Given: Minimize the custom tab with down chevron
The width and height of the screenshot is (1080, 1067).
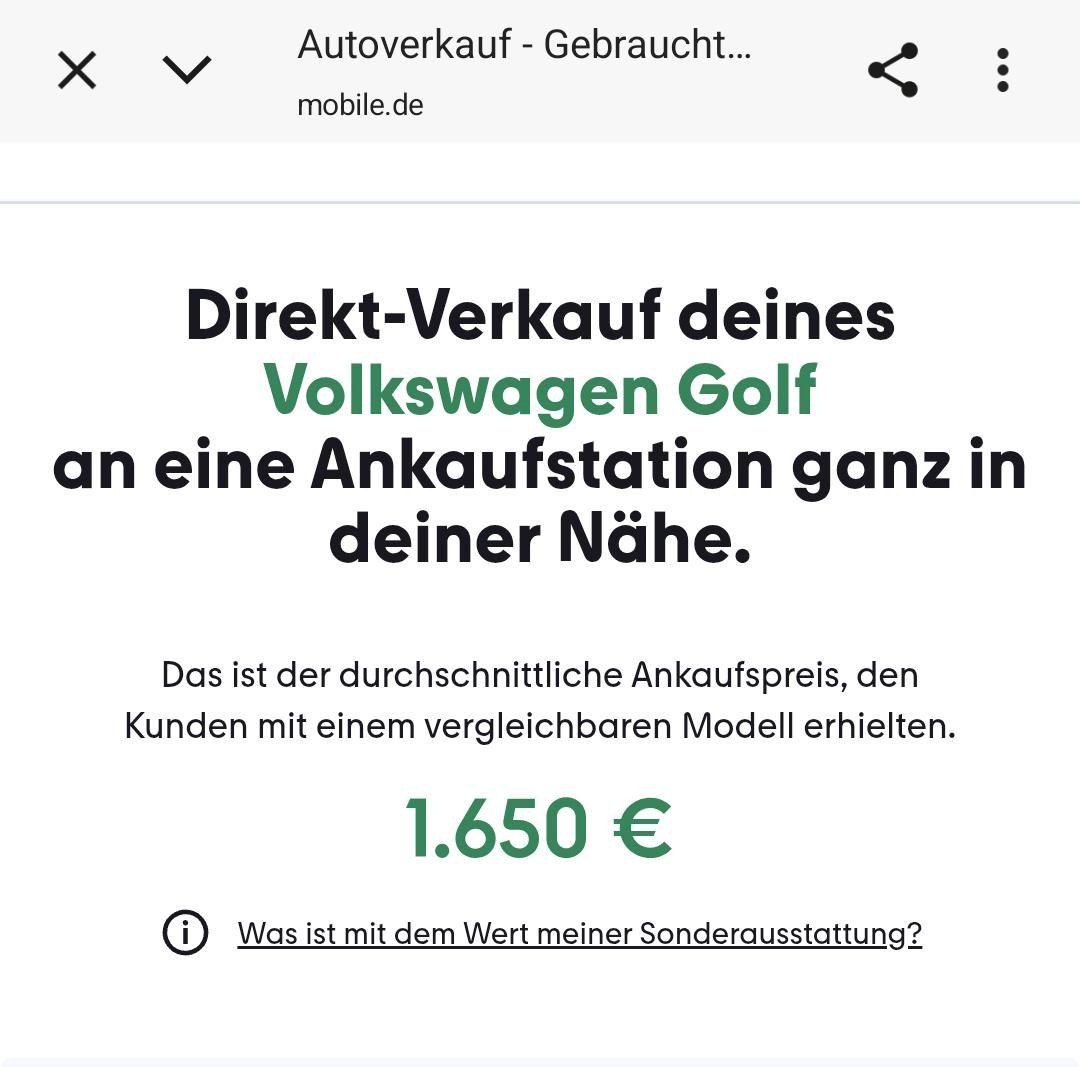Looking at the screenshot, I should click(187, 70).
